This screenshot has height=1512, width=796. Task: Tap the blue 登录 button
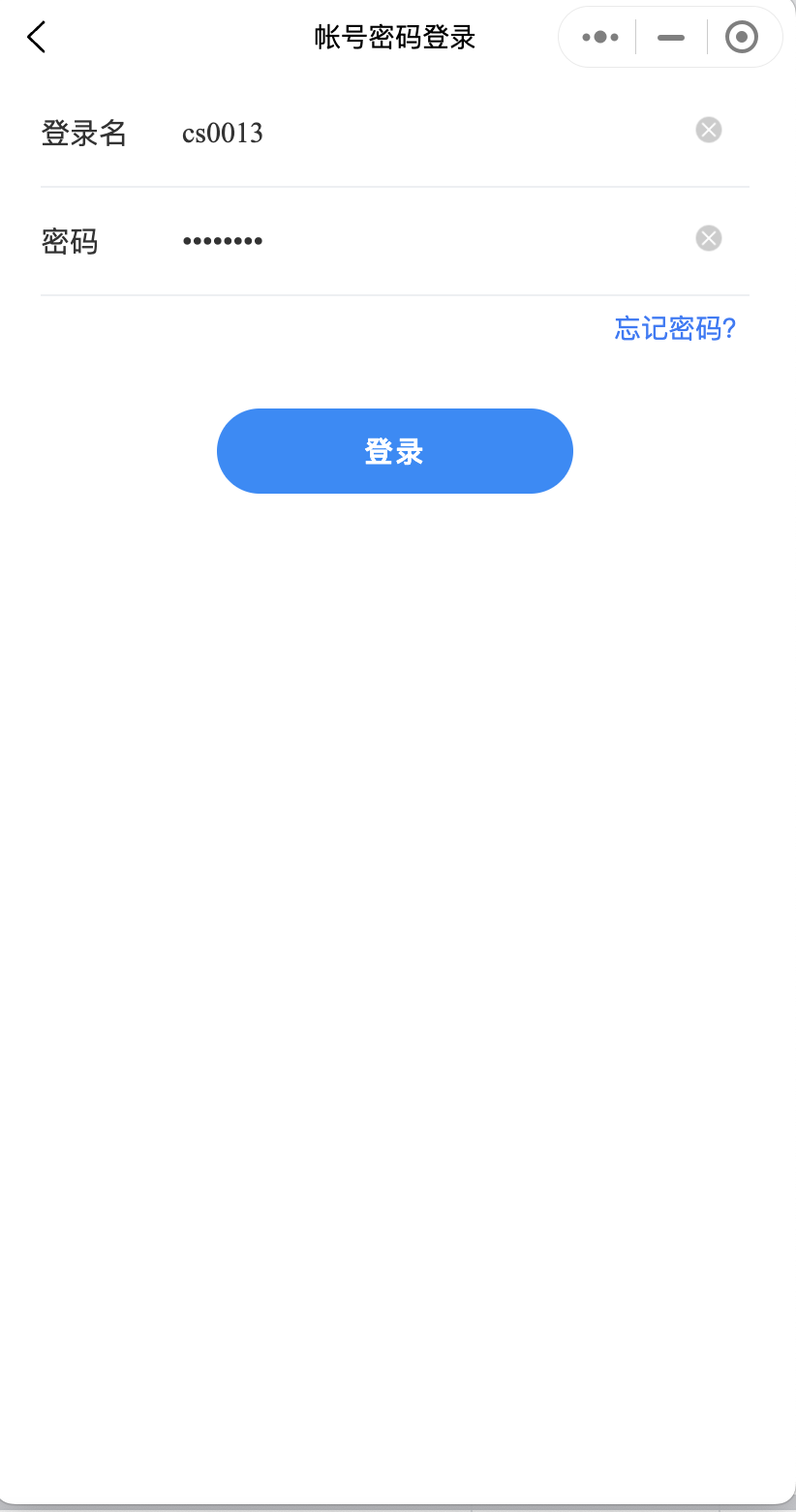395,451
